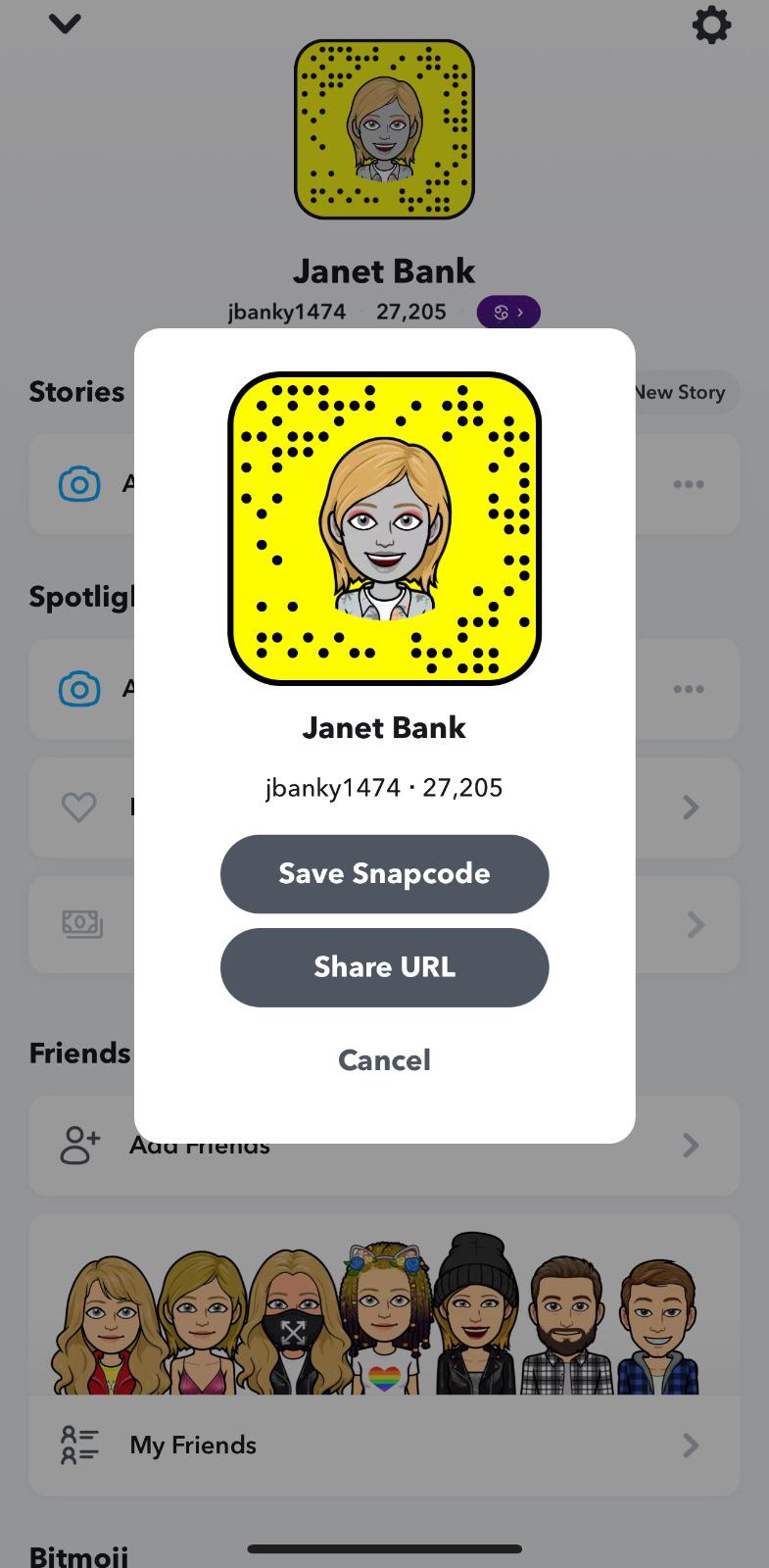The height and width of the screenshot is (1568, 769).
Task: Open the settings gear
Action: (x=711, y=25)
